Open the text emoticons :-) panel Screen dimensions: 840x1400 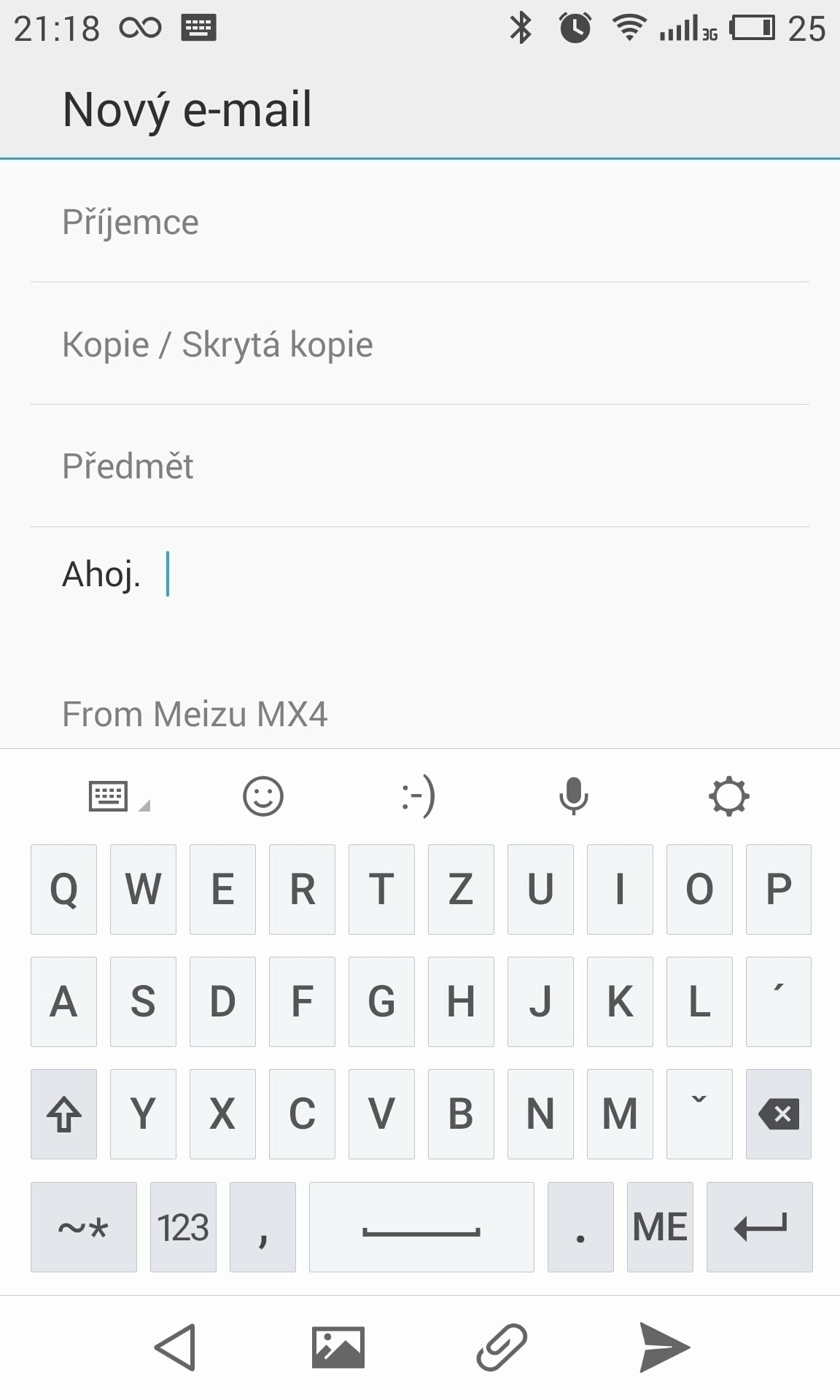click(419, 796)
